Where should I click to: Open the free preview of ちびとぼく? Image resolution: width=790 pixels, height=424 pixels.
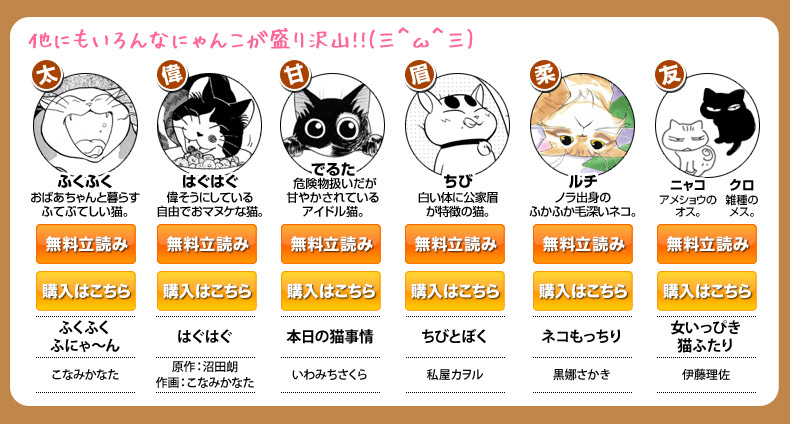[456, 244]
